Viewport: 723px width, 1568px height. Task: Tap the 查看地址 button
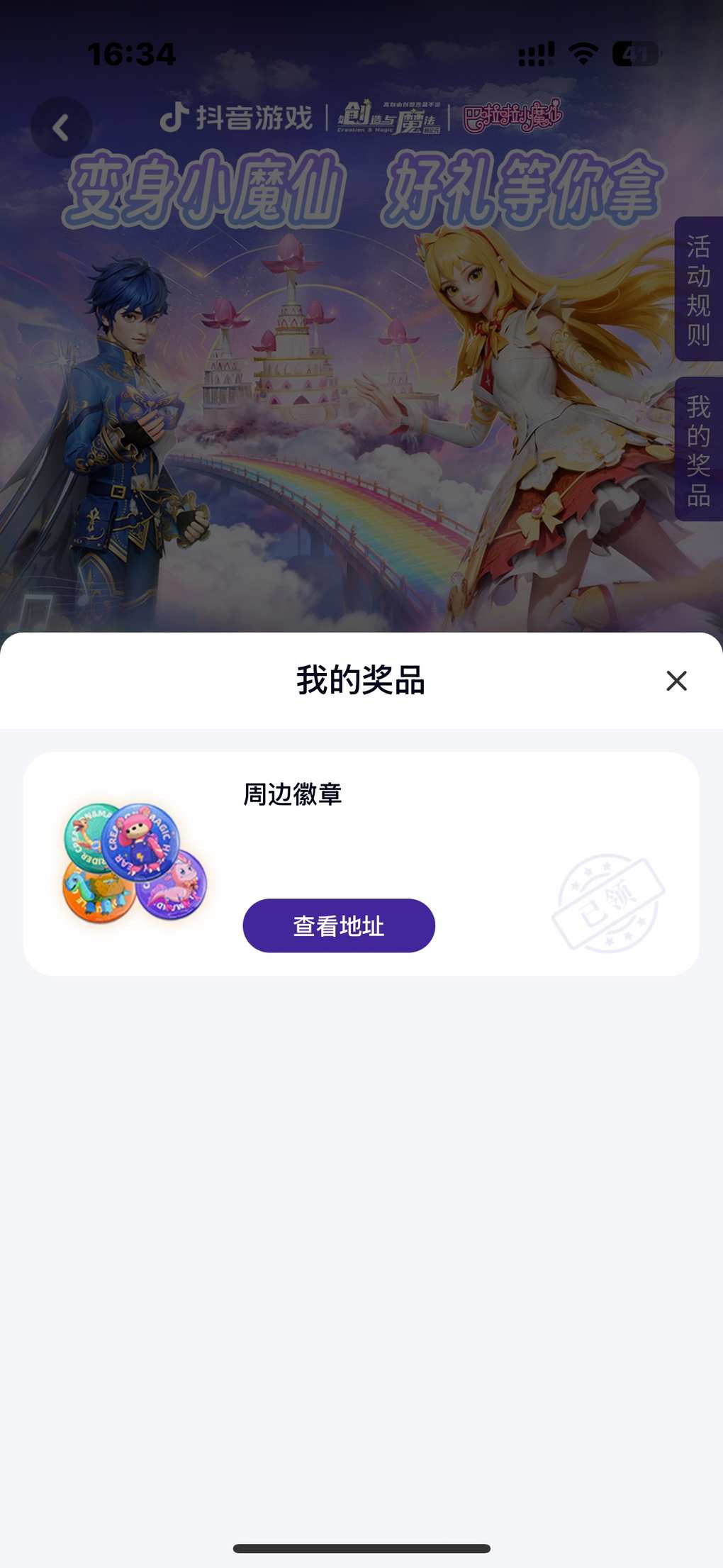339,925
